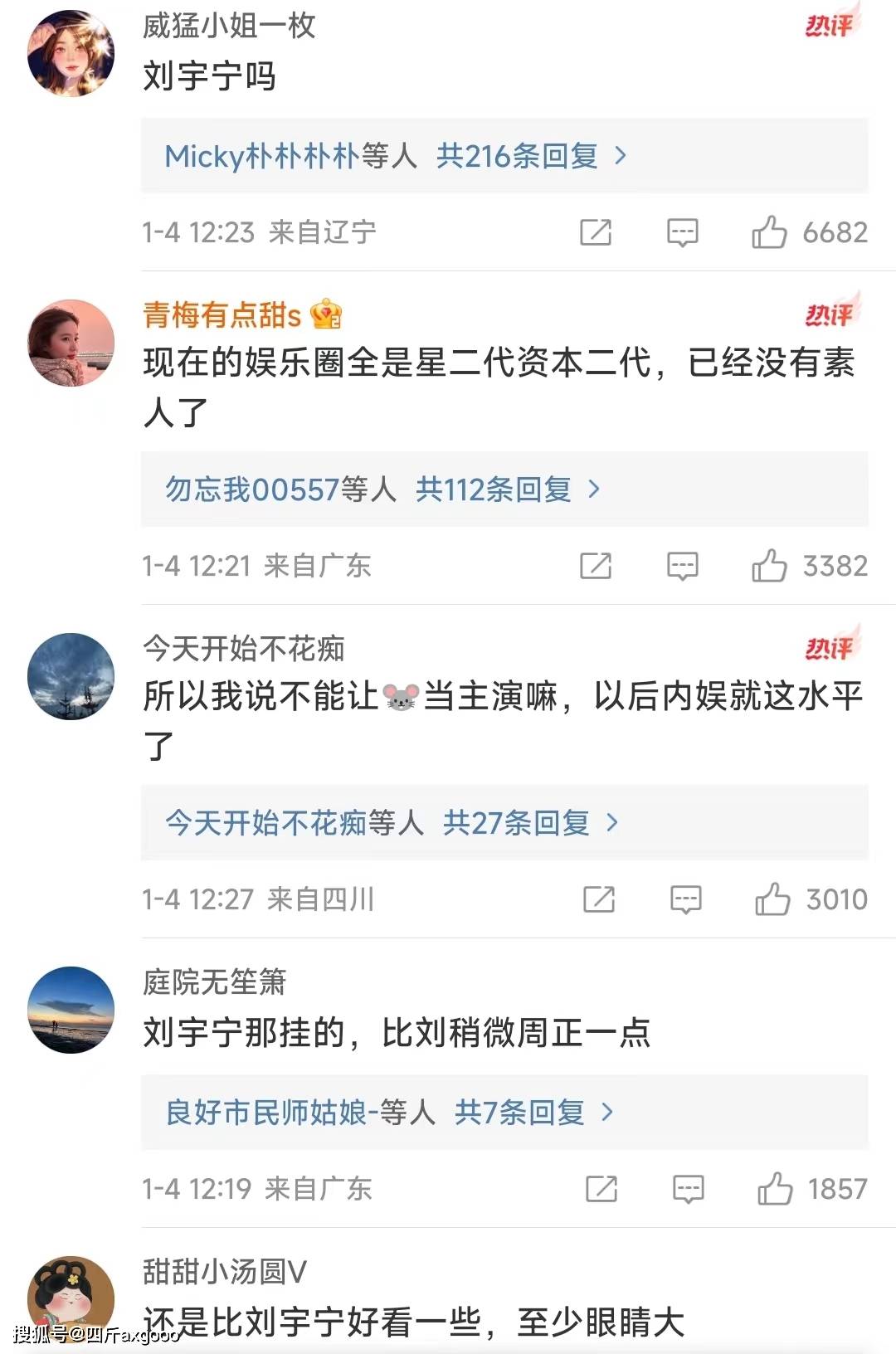
Task: Give a thumbs up to 今天开始不花痴
Action: pyautogui.click(x=772, y=899)
